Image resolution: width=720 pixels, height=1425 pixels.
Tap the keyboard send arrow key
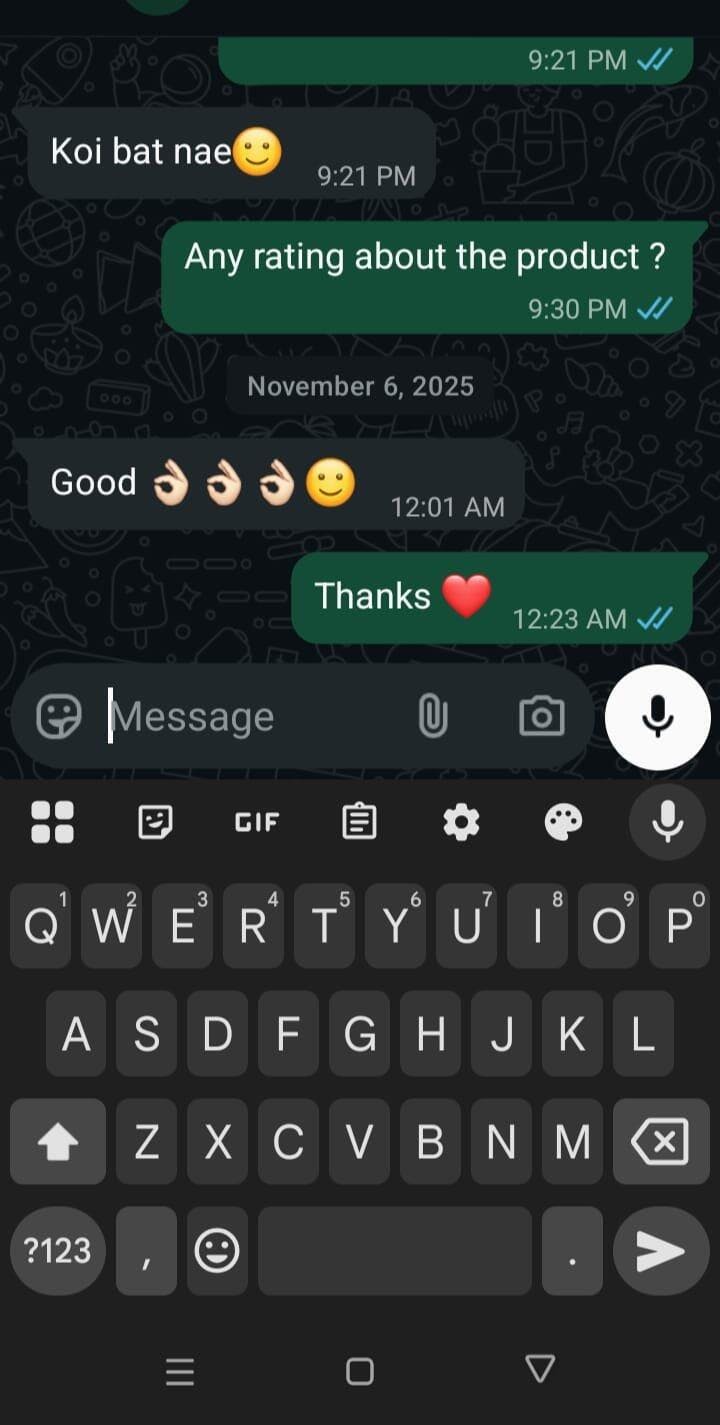pyautogui.click(x=660, y=1250)
